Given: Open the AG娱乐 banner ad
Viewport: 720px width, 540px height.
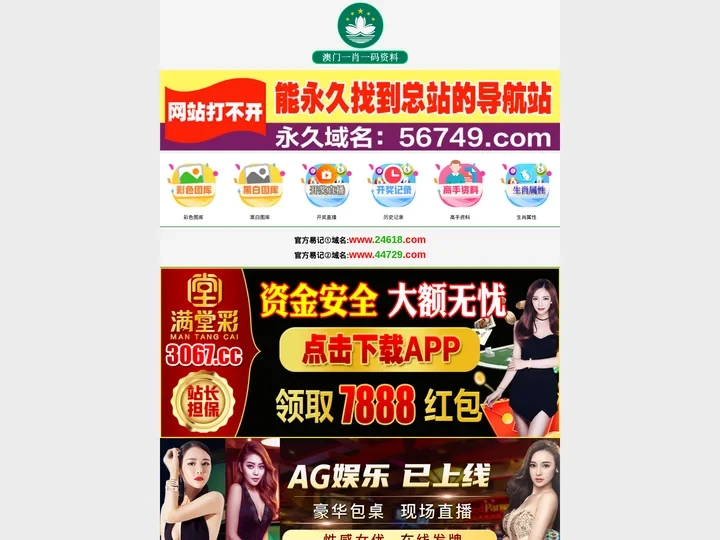Looking at the screenshot, I should pyautogui.click(x=360, y=490).
